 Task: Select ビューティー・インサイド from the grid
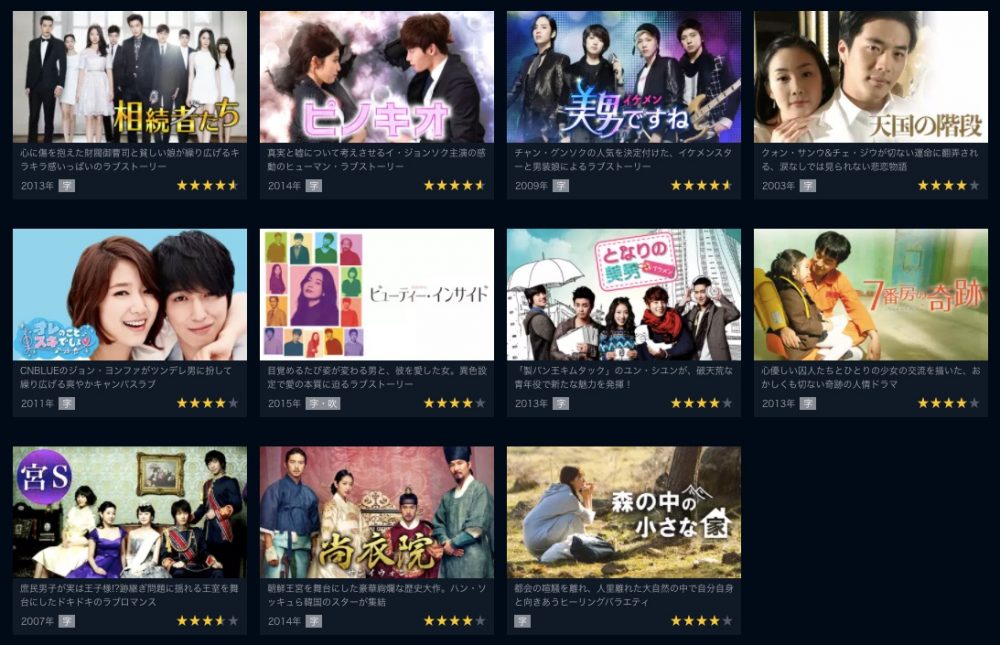click(x=377, y=295)
